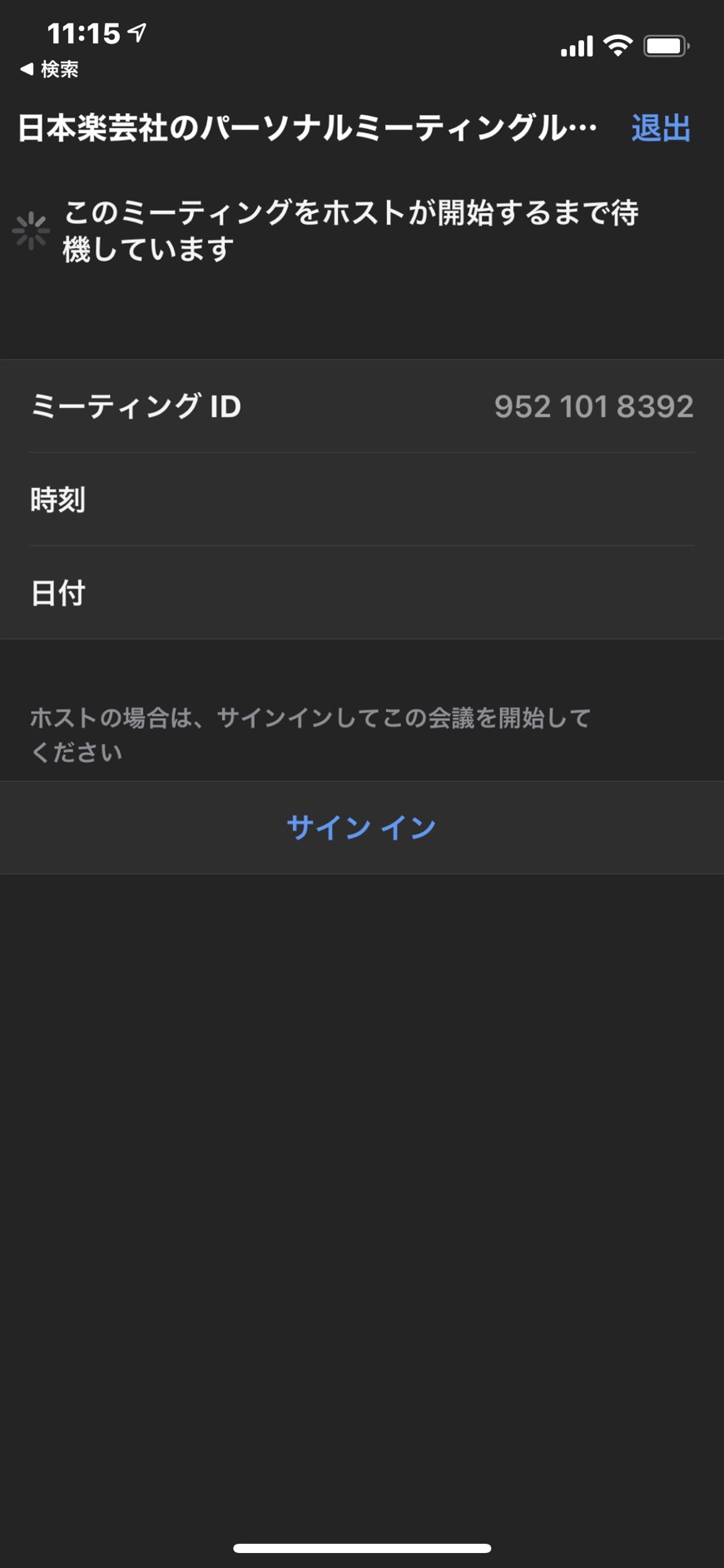Image resolution: width=724 pixels, height=1568 pixels.
Task: Return to 検索 via the back link
Action: point(49,69)
